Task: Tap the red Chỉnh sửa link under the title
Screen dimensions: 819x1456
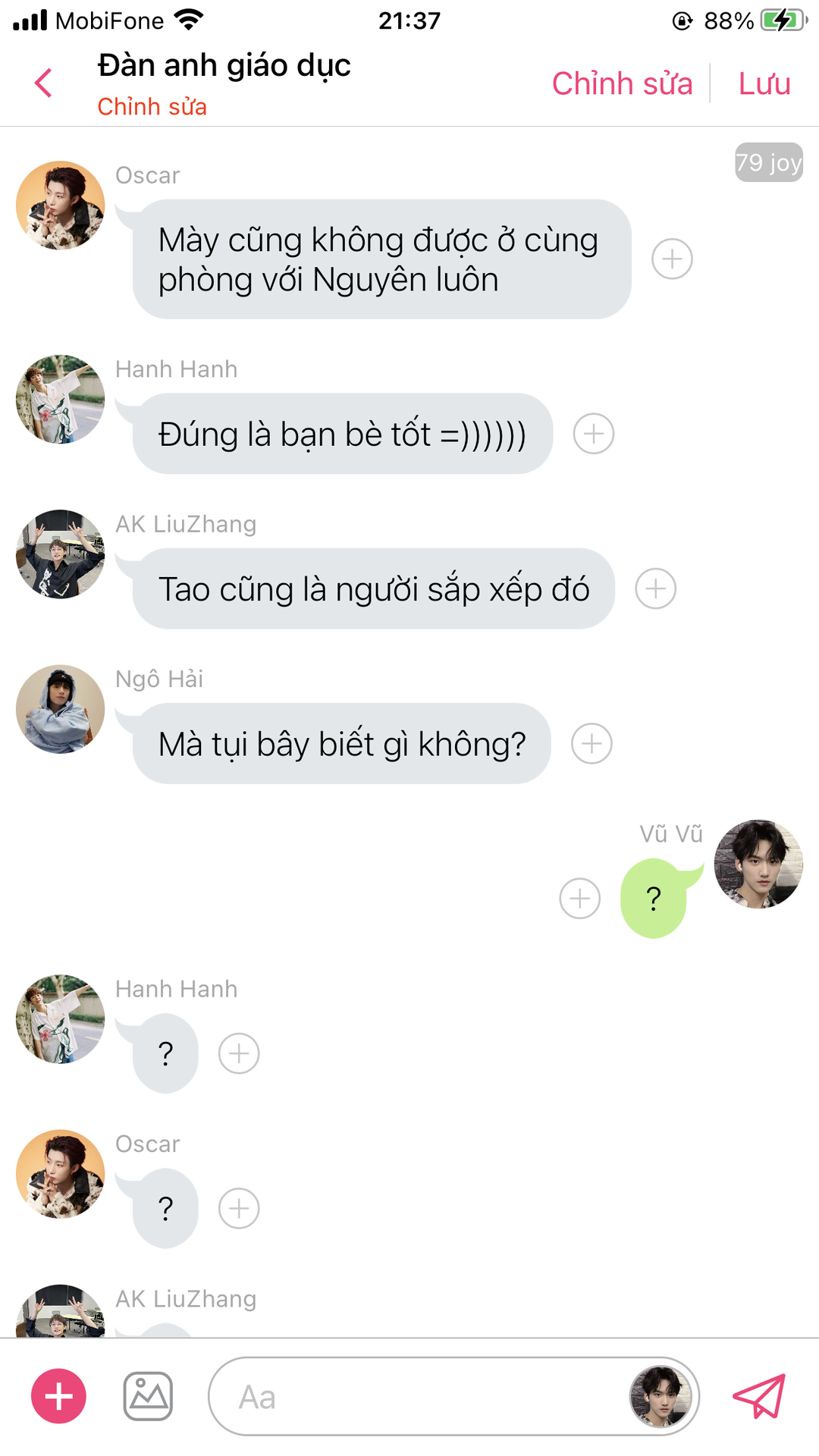Action: [x=152, y=107]
